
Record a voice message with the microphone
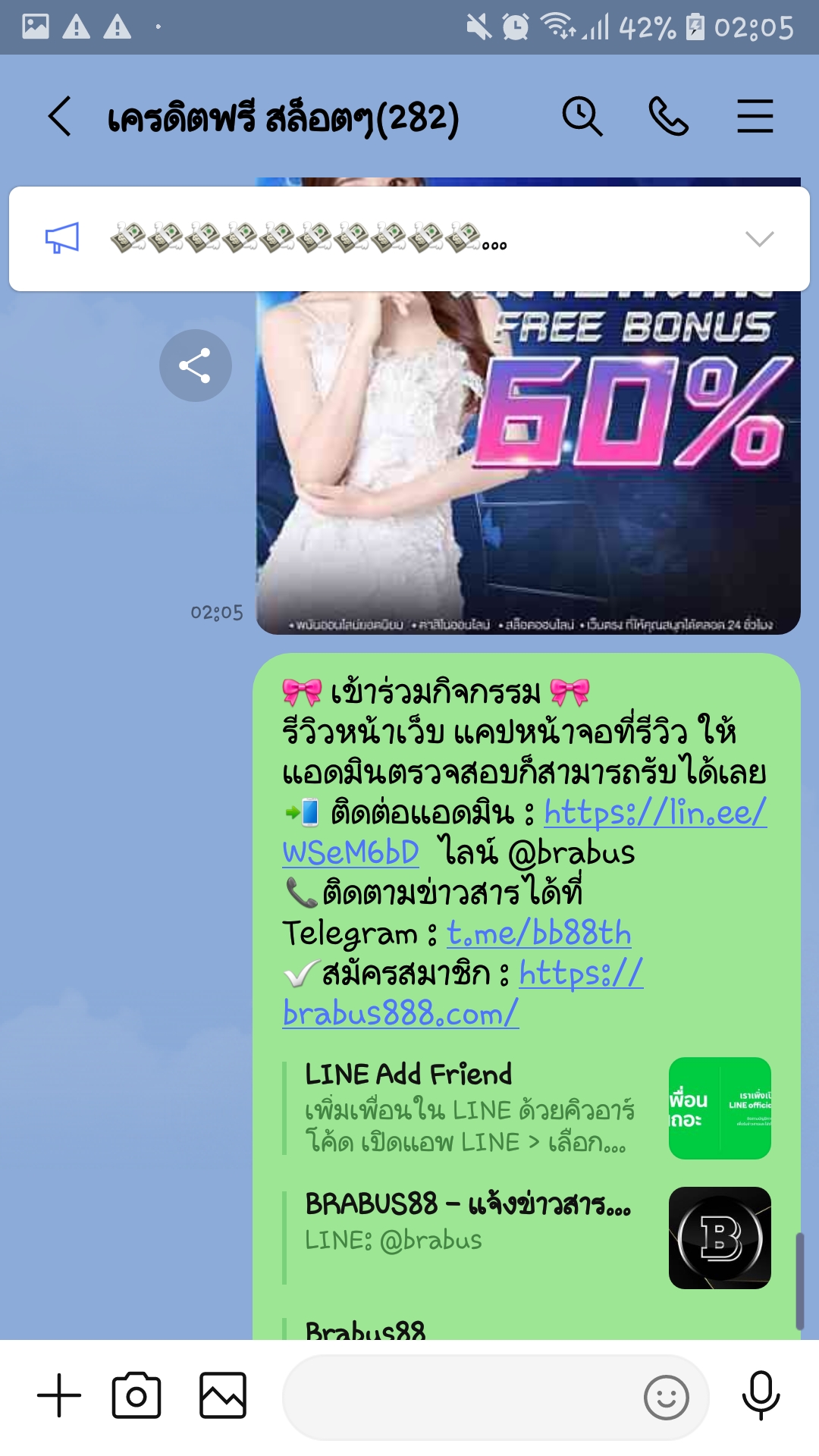(x=761, y=1395)
